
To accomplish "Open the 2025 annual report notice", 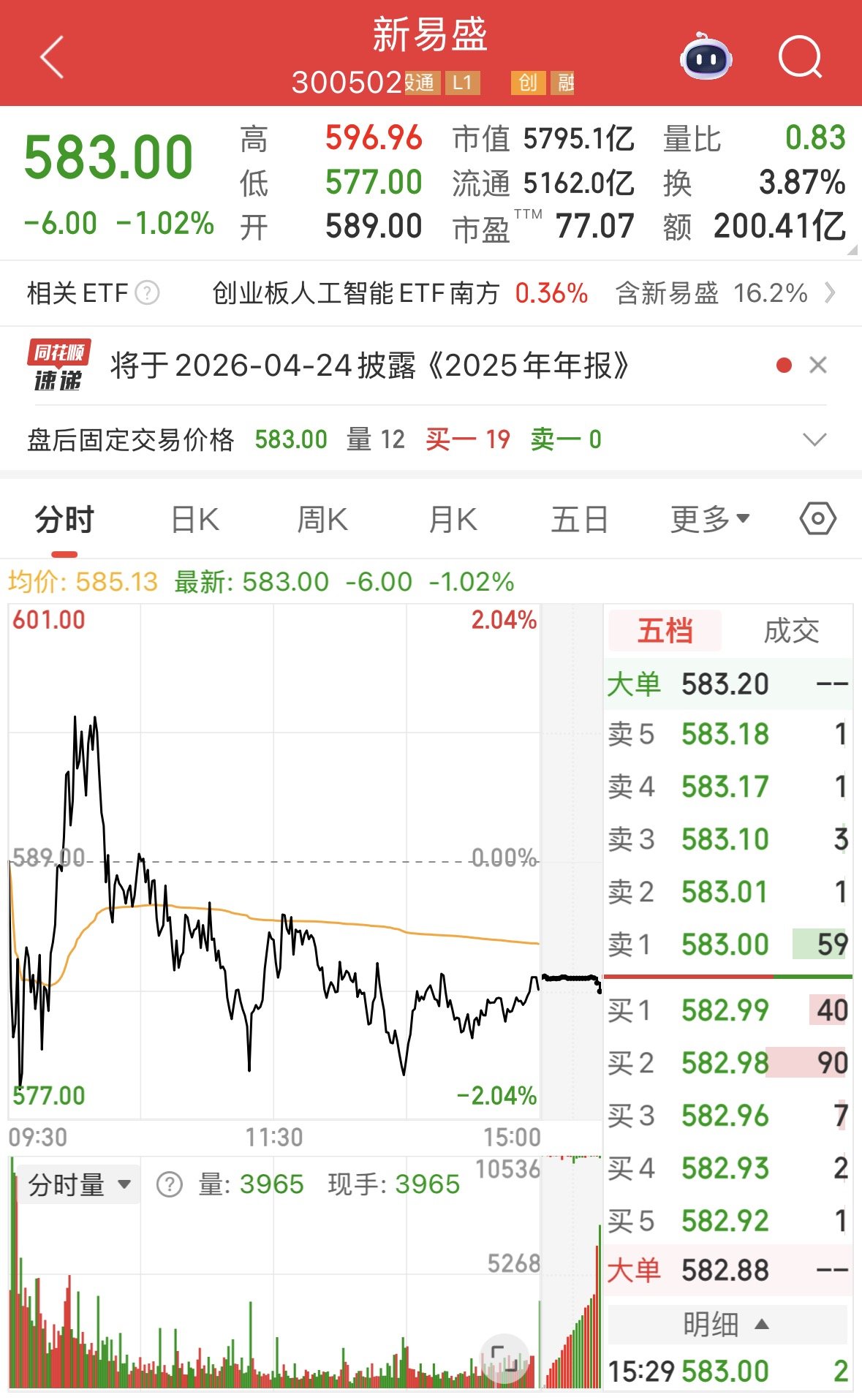I will coord(369,366).
